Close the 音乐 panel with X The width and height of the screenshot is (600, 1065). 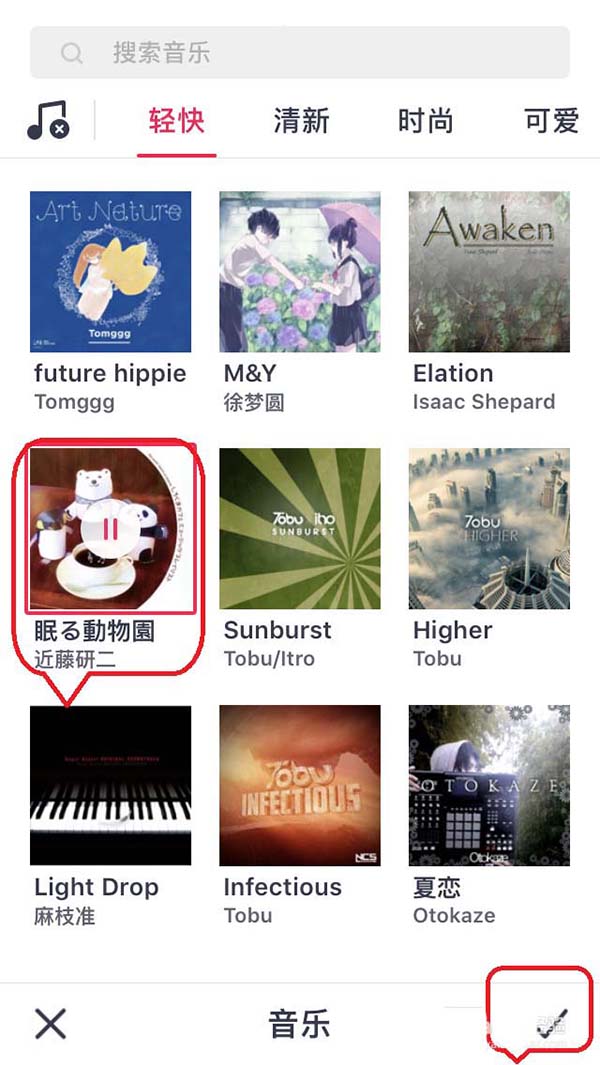click(x=50, y=1023)
